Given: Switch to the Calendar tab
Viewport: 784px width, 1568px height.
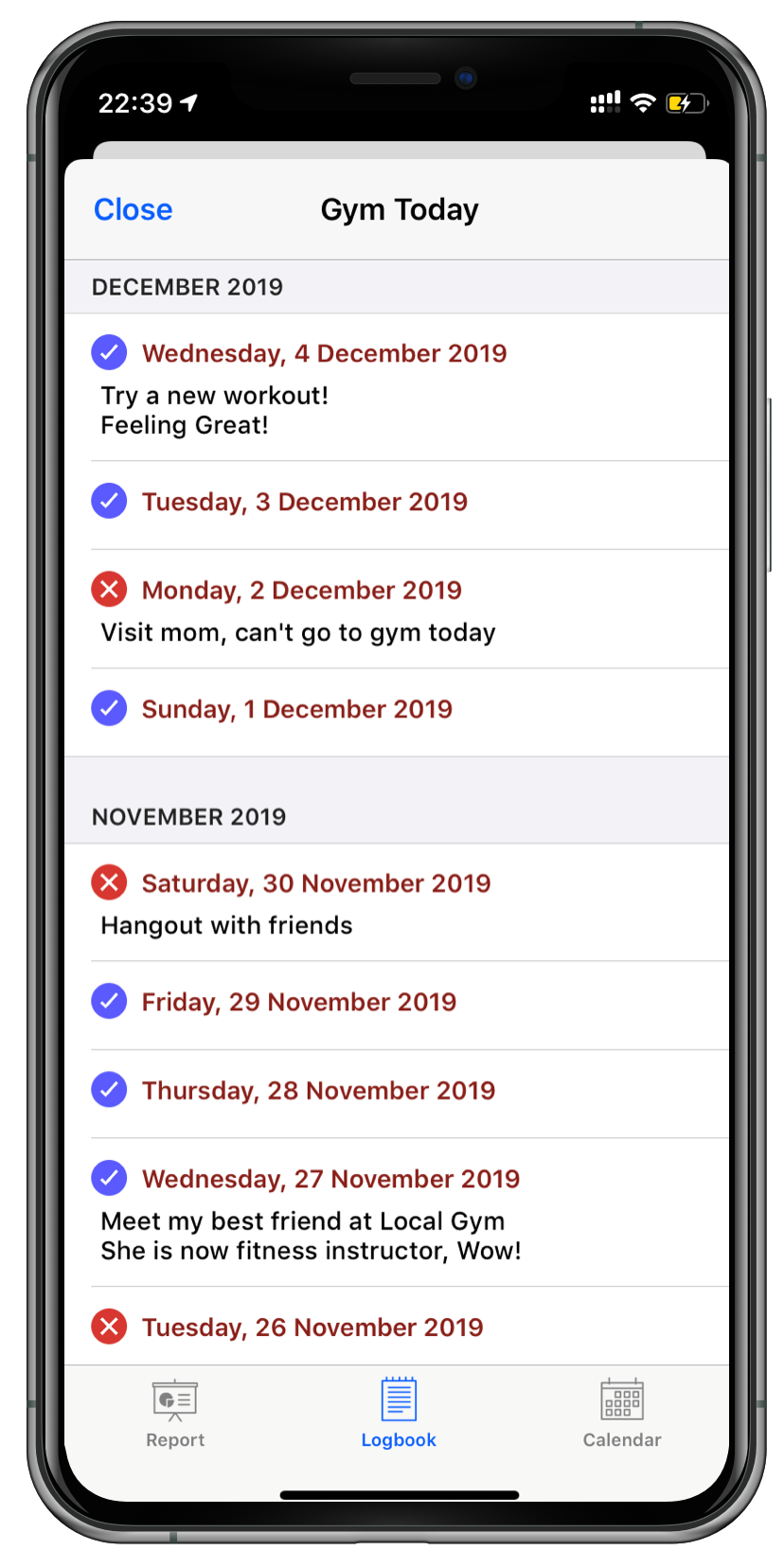Looking at the screenshot, I should tap(622, 1415).
